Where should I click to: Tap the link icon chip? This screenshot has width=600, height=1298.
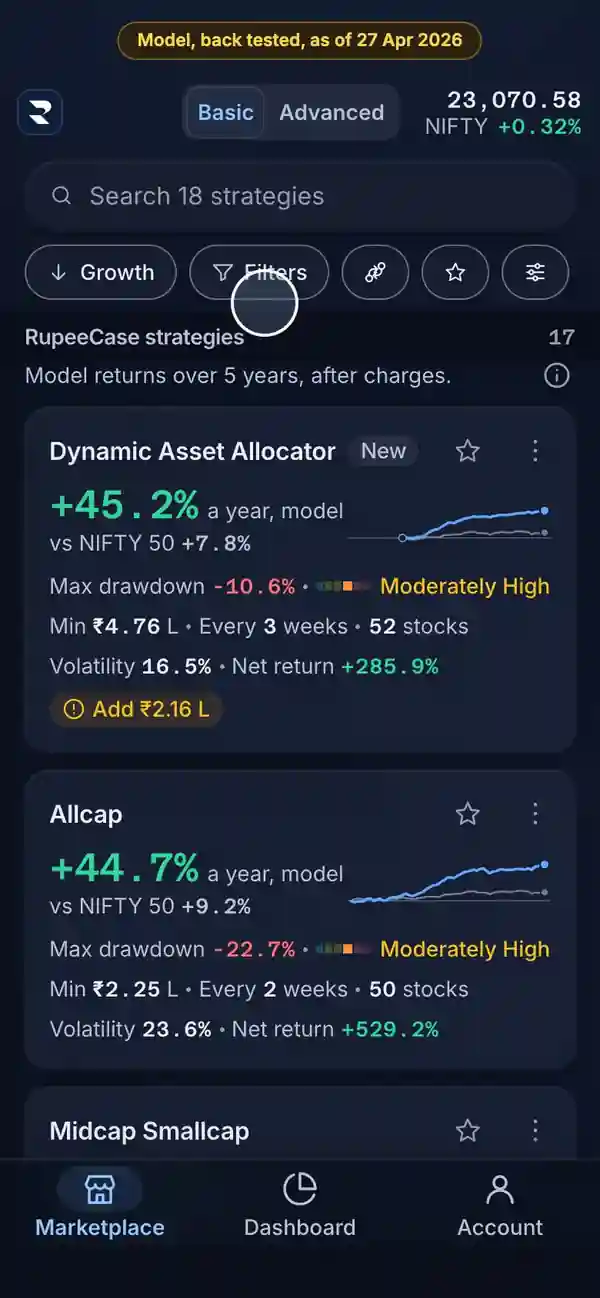click(375, 272)
